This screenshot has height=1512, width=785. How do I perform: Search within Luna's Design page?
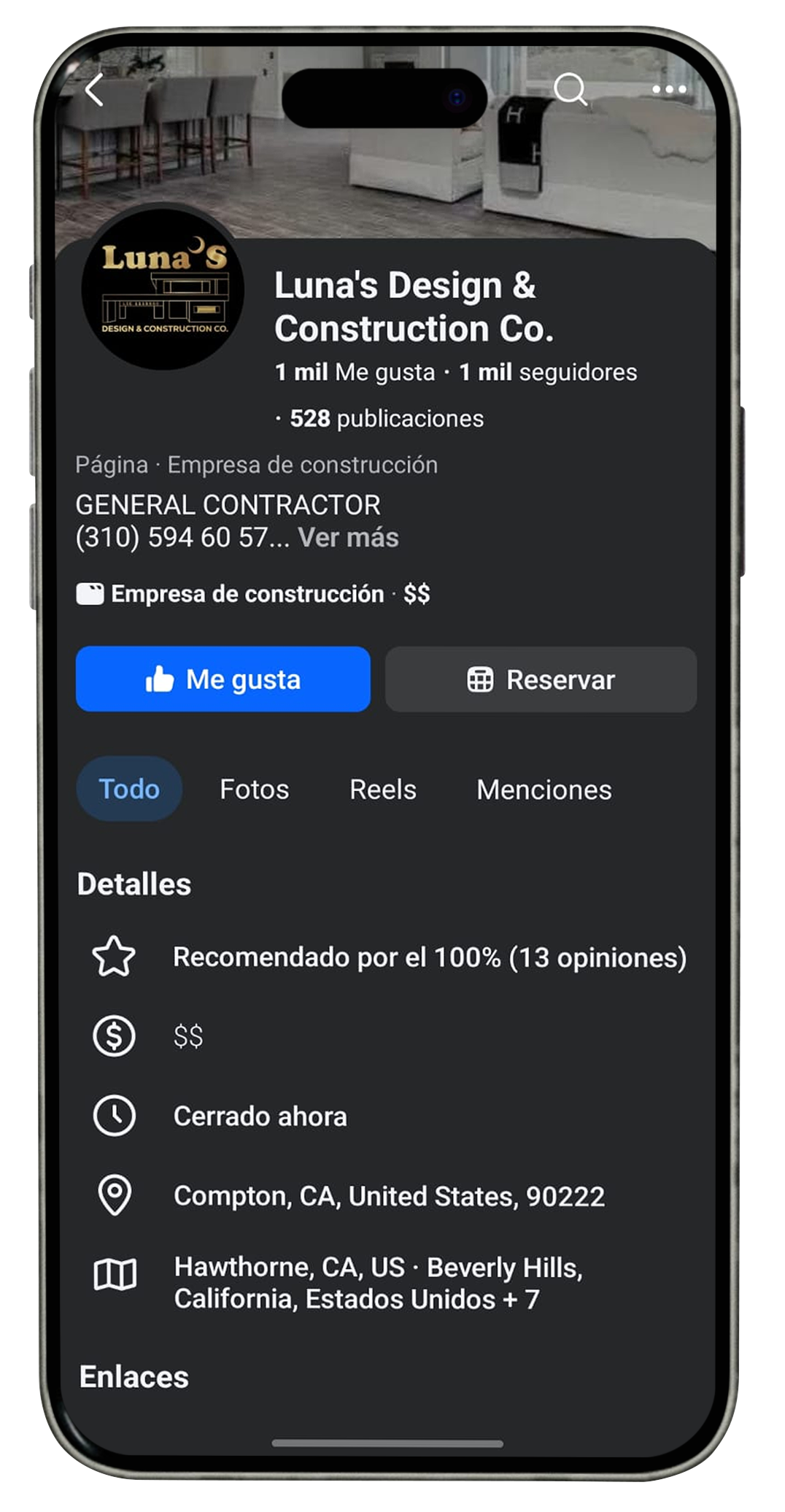(x=570, y=90)
